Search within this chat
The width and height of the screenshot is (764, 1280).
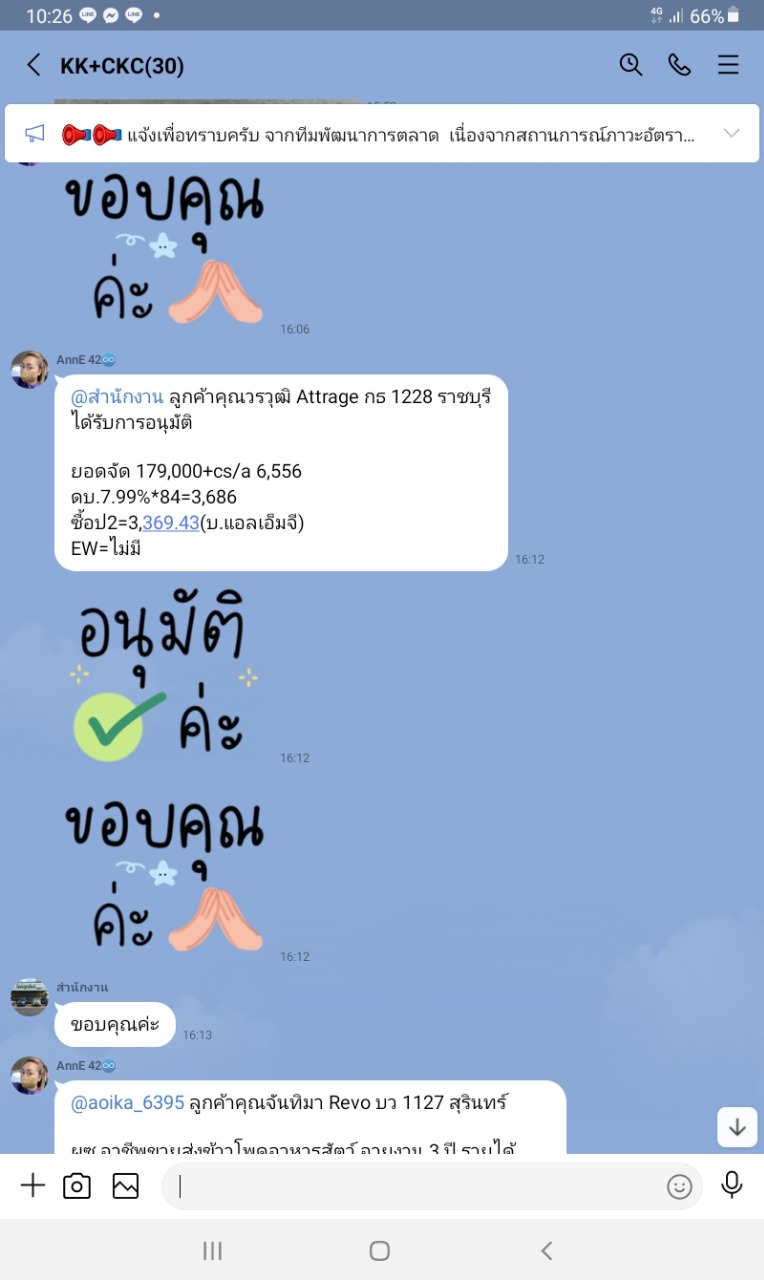pos(631,65)
